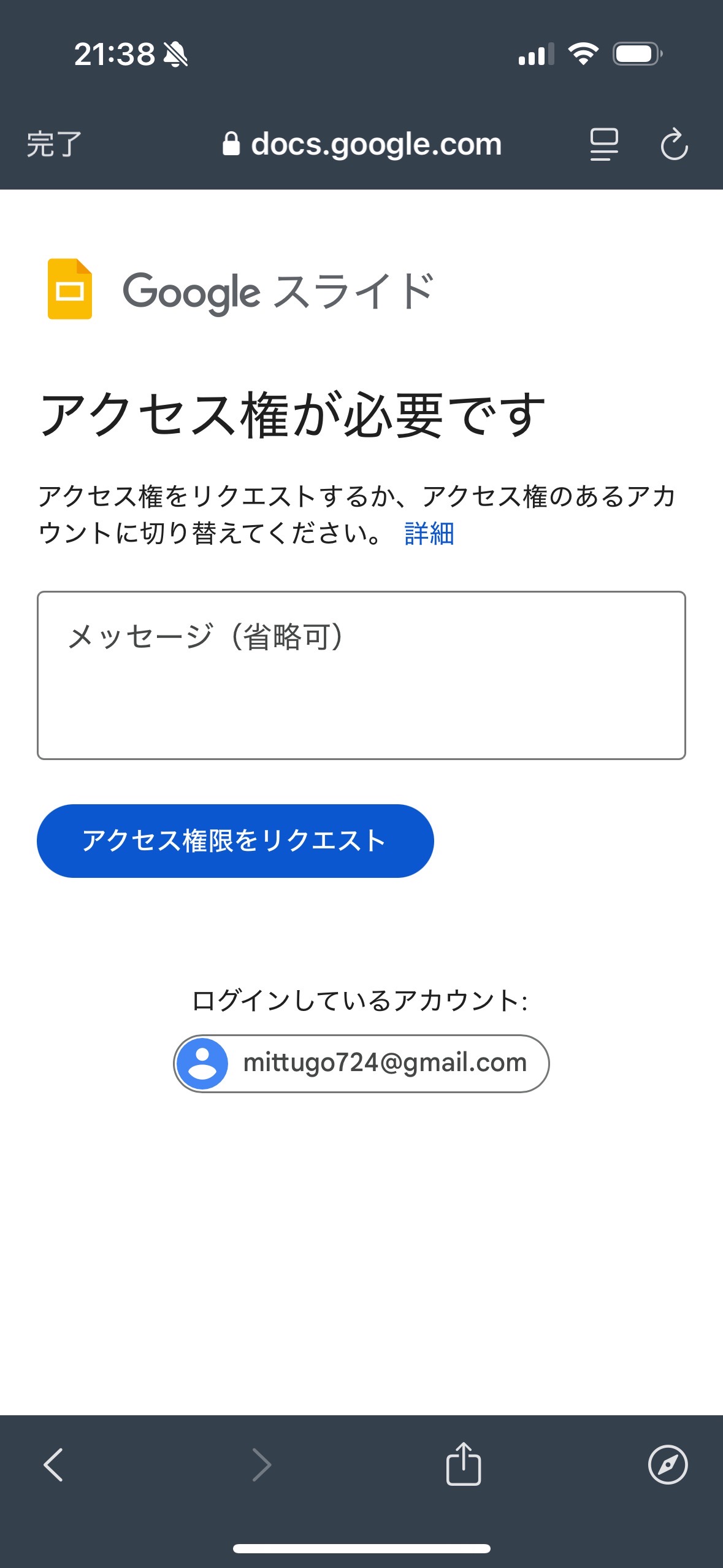The height and width of the screenshot is (1568, 723).
Task: Select the mittugo724@gmail.com account chip
Action: click(x=361, y=1063)
